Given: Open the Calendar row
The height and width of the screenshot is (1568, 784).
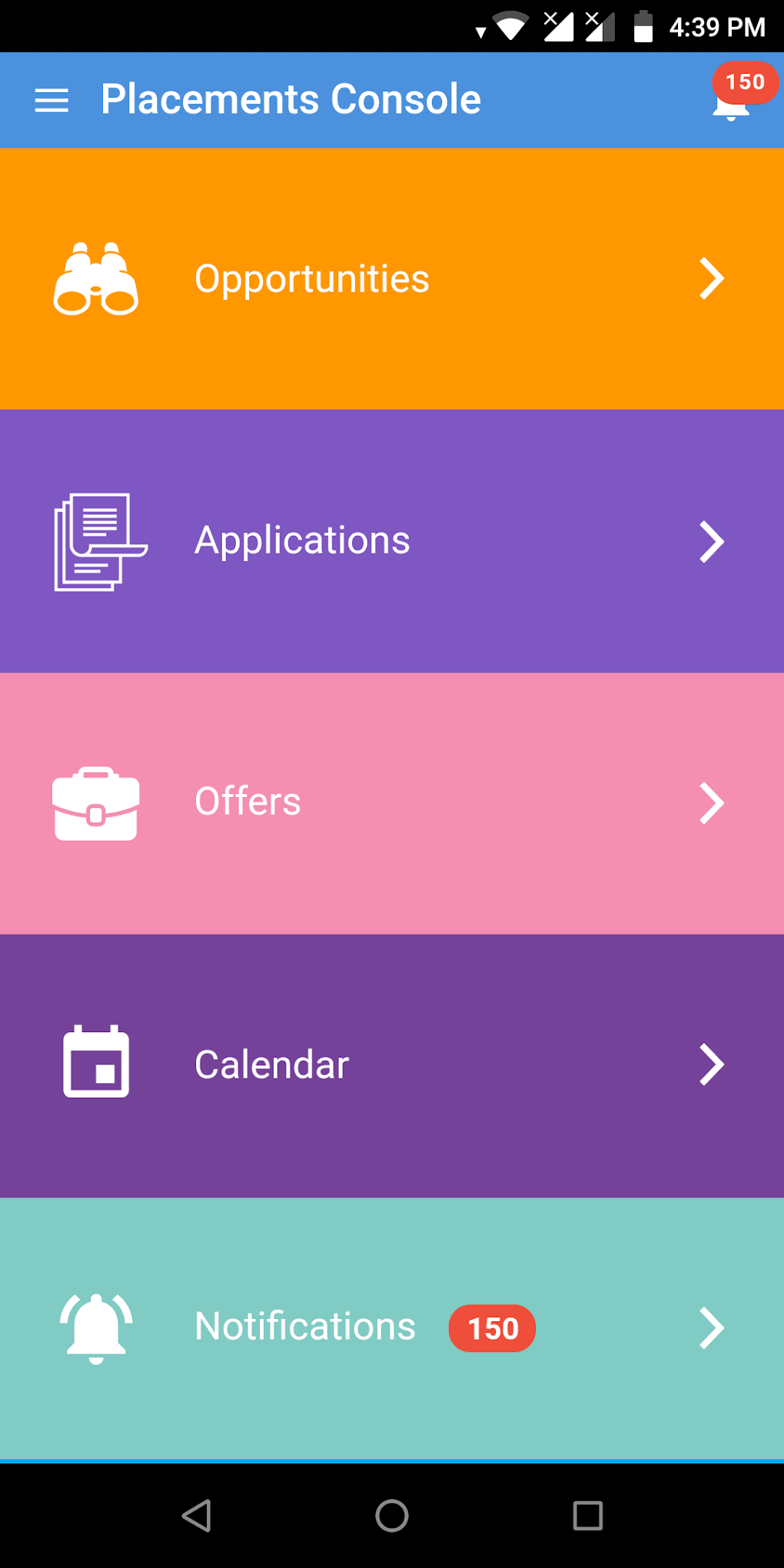Looking at the screenshot, I should (391, 1065).
